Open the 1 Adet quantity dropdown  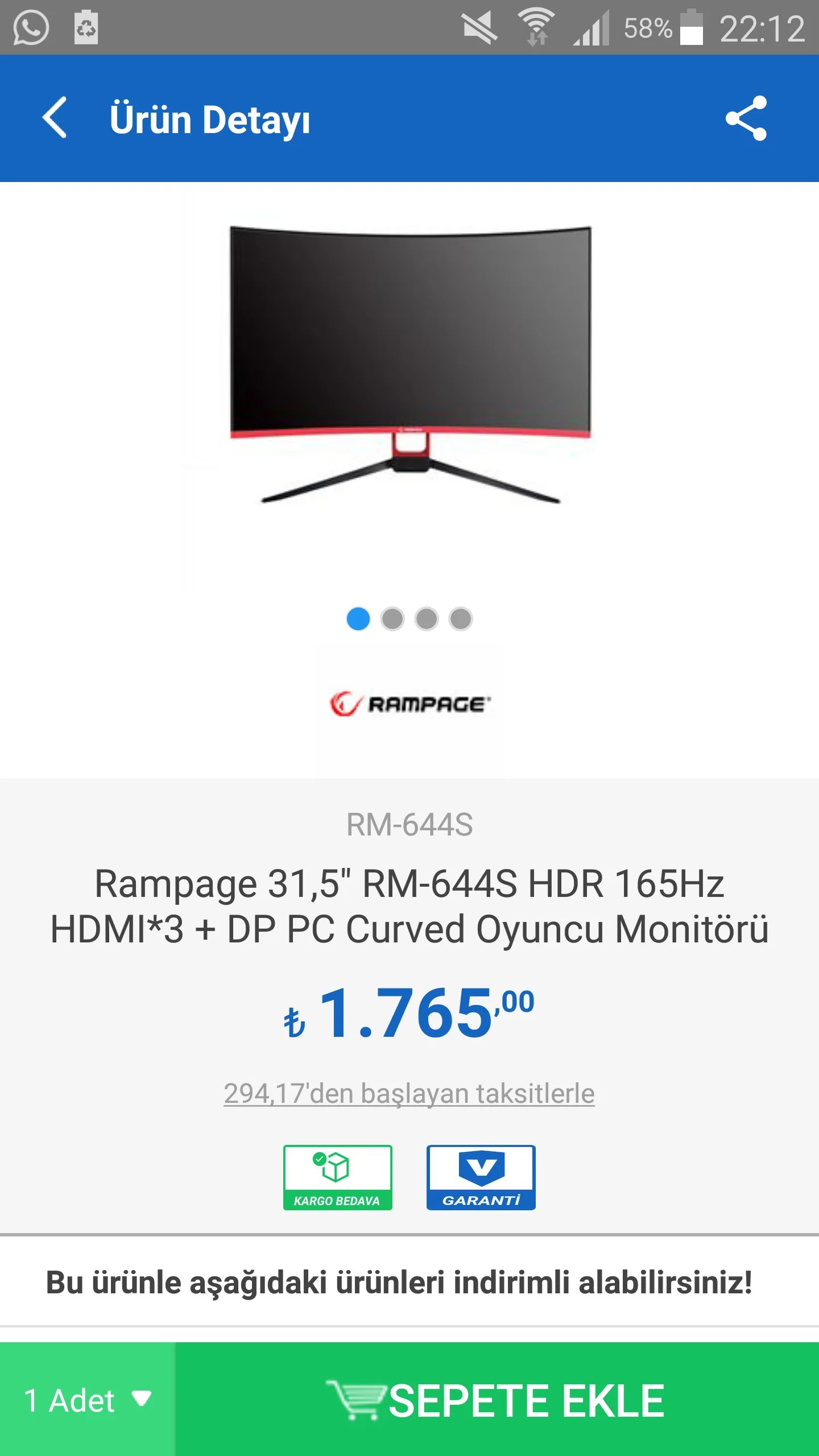[88, 1399]
